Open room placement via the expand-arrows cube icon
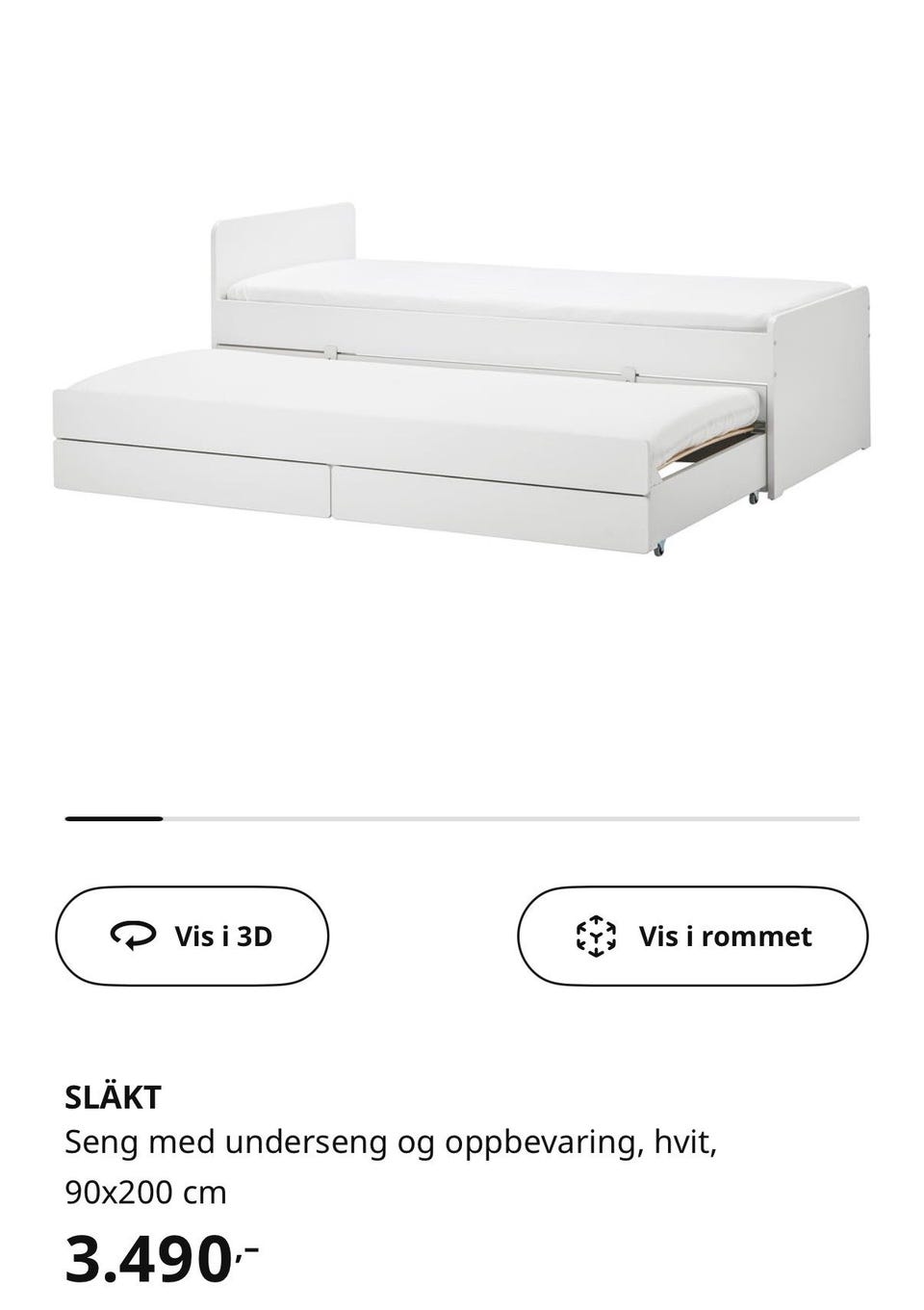 pyautogui.click(x=599, y=935)
